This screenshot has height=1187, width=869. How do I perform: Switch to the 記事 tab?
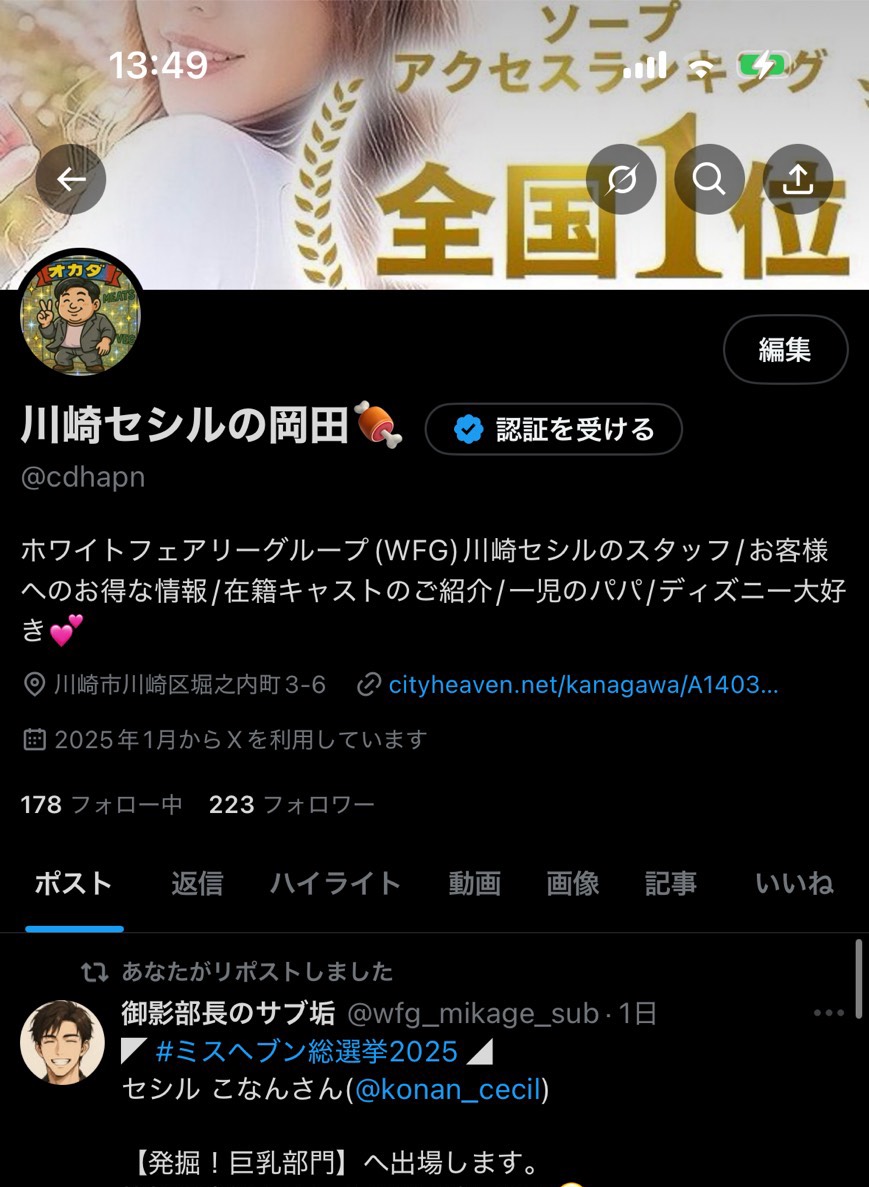(671, 884)
